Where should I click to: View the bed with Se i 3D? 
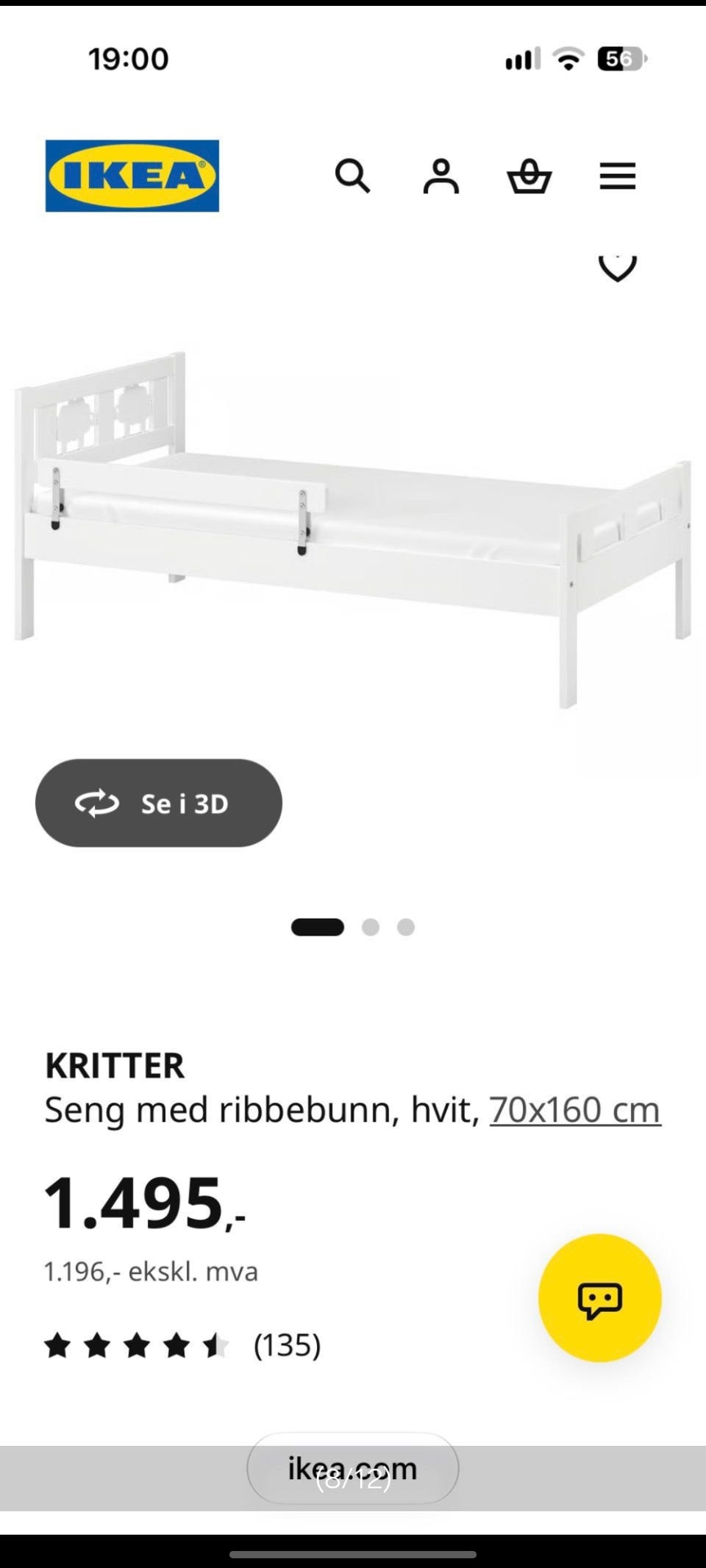coord(159,803)
